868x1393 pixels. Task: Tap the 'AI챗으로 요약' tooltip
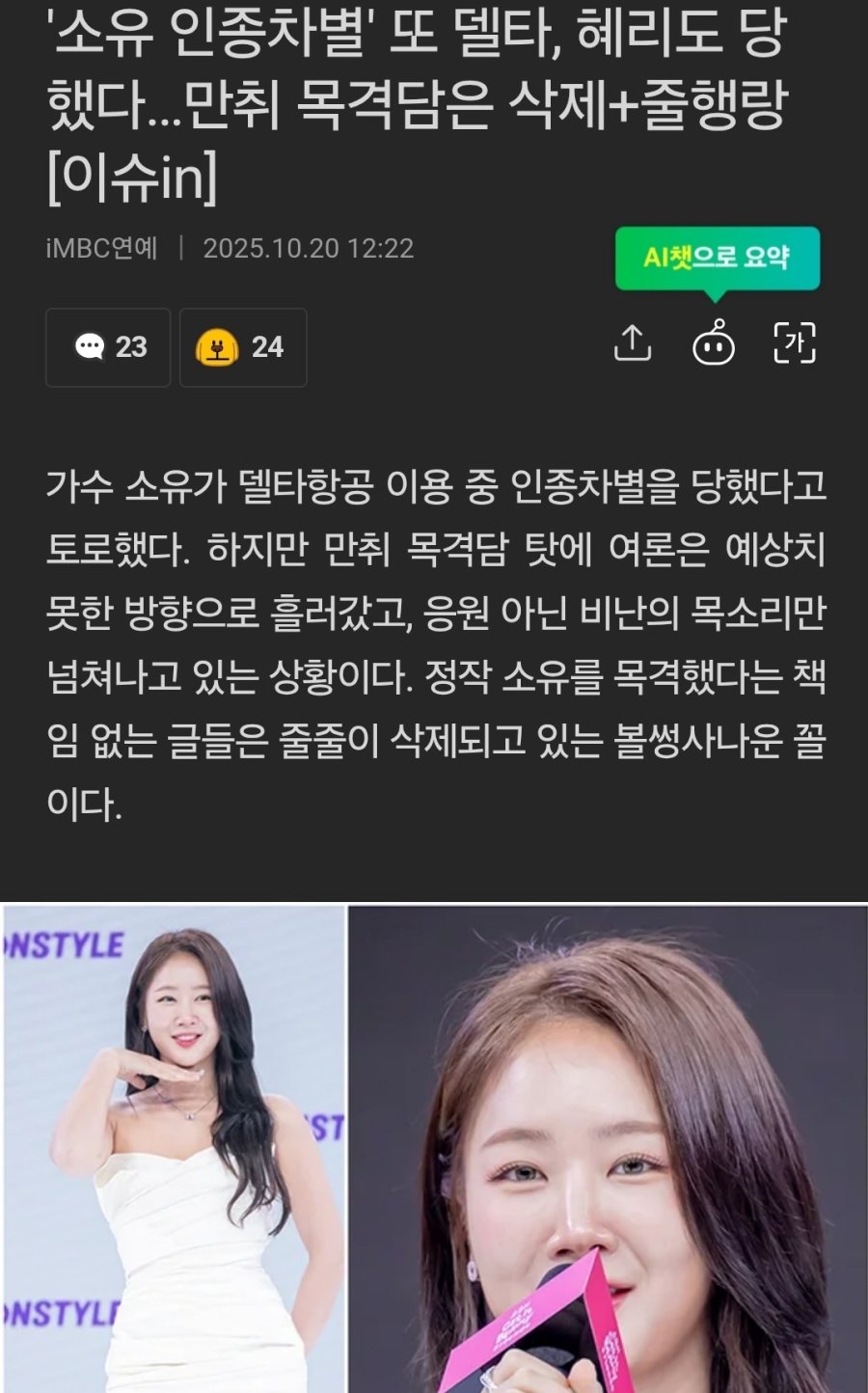(717, 258)
